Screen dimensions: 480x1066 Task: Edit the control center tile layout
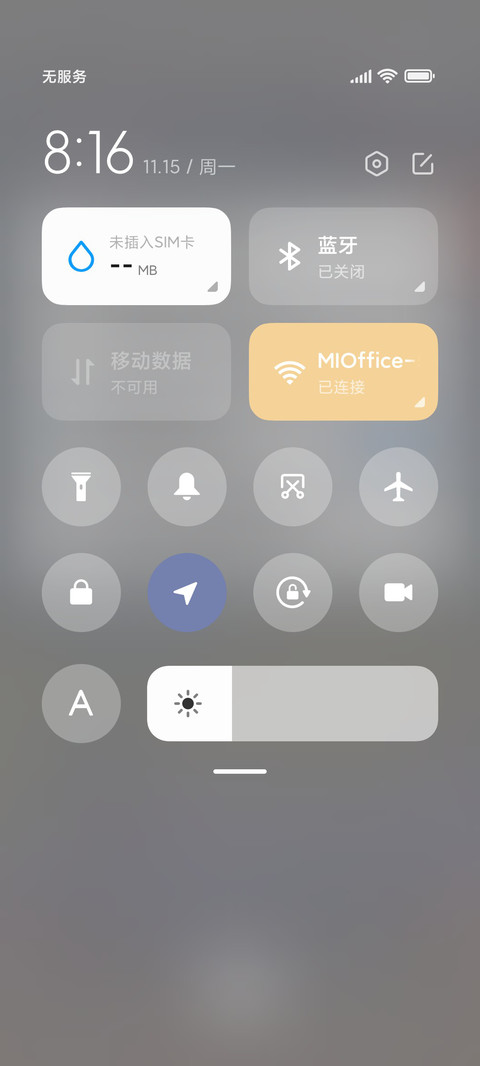click(423, 164)
